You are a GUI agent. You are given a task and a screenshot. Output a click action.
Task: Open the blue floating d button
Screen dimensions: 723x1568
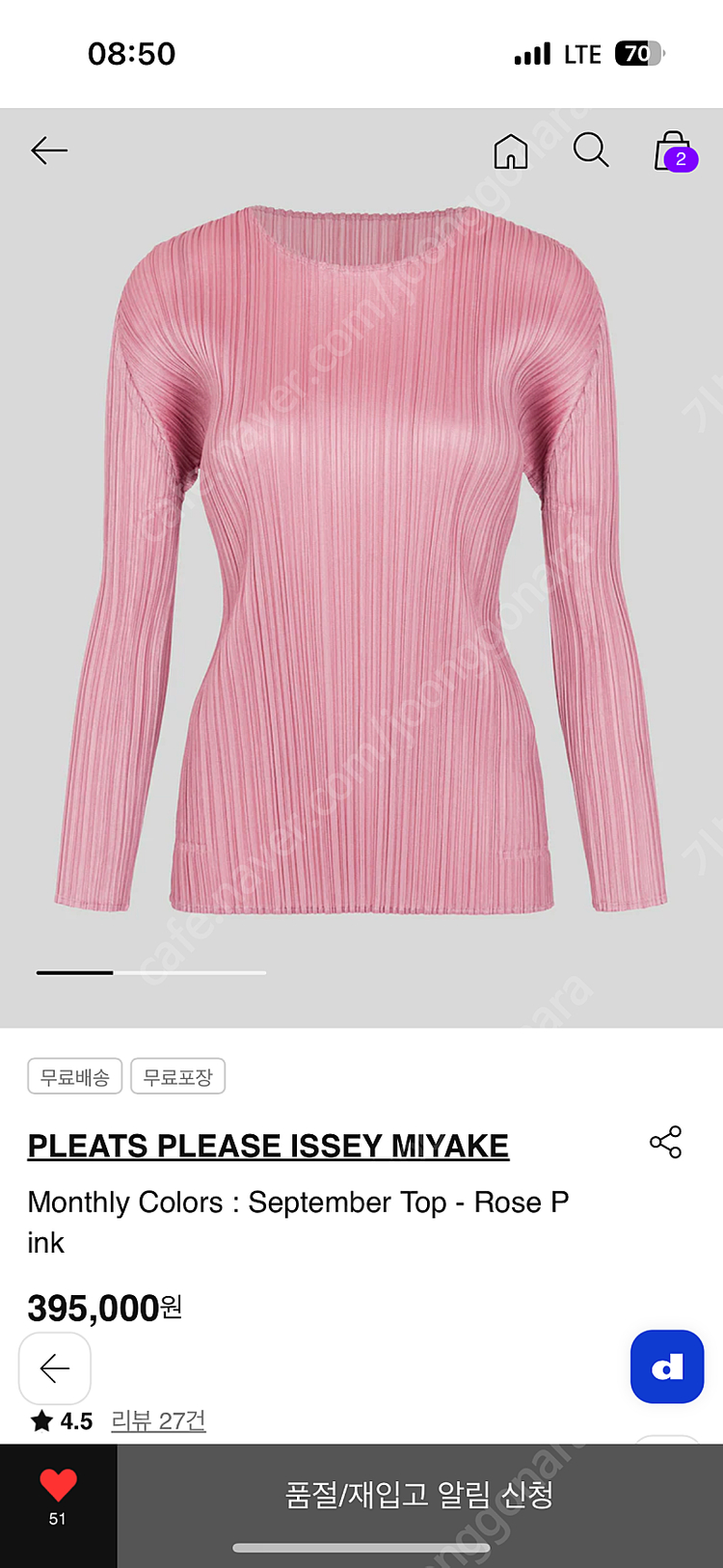pos(667,1366)
